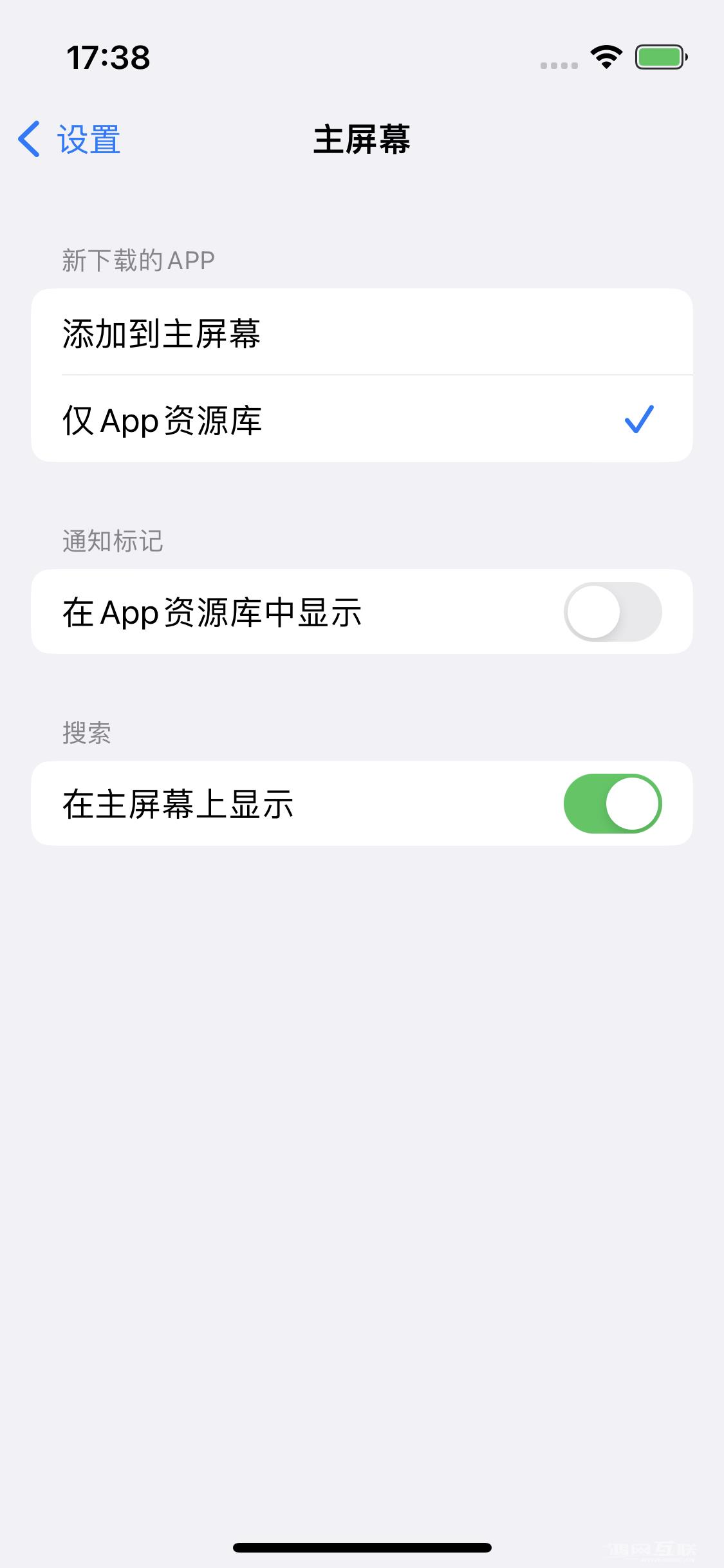
Task: Tap the 搜索 section label
Action: tap(85, 733)
